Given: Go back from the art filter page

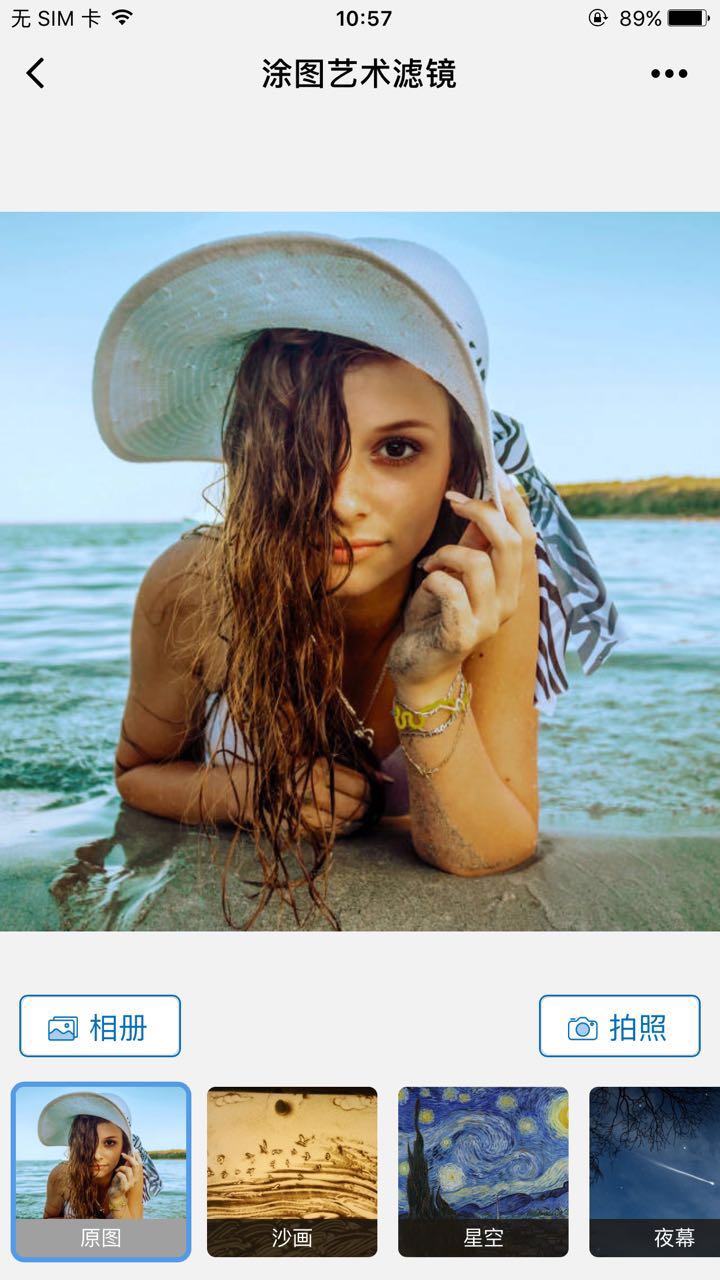Looking at the screenshot, I should (x=36, y=73).
